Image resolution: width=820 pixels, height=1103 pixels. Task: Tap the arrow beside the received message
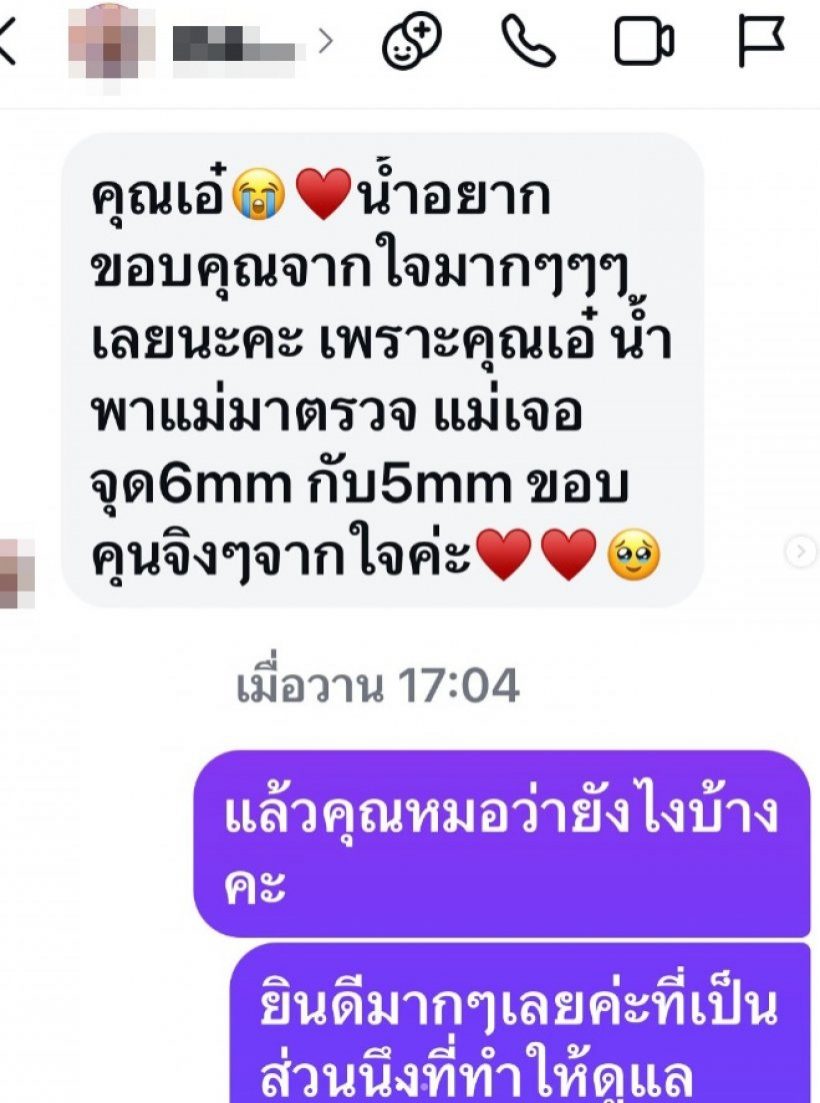click(x=800, y=551)
